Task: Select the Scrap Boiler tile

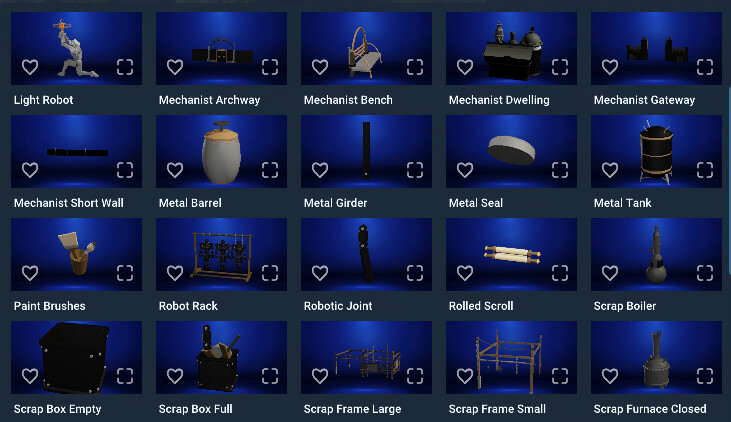Action: 656,254
